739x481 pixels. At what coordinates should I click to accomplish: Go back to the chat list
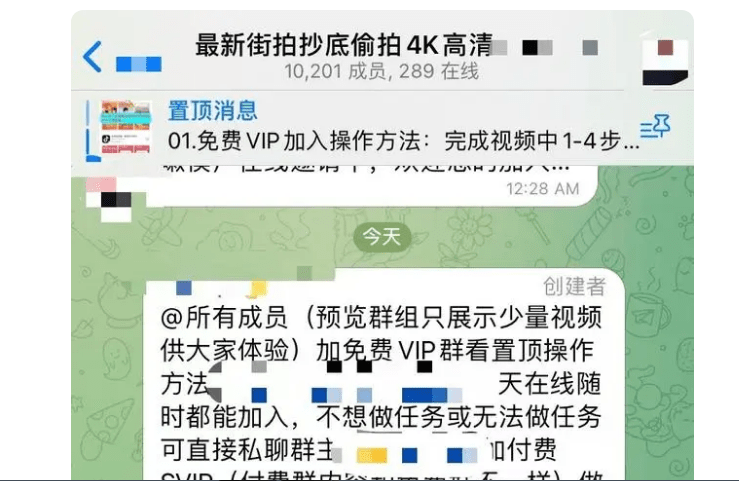click(93, 57)
